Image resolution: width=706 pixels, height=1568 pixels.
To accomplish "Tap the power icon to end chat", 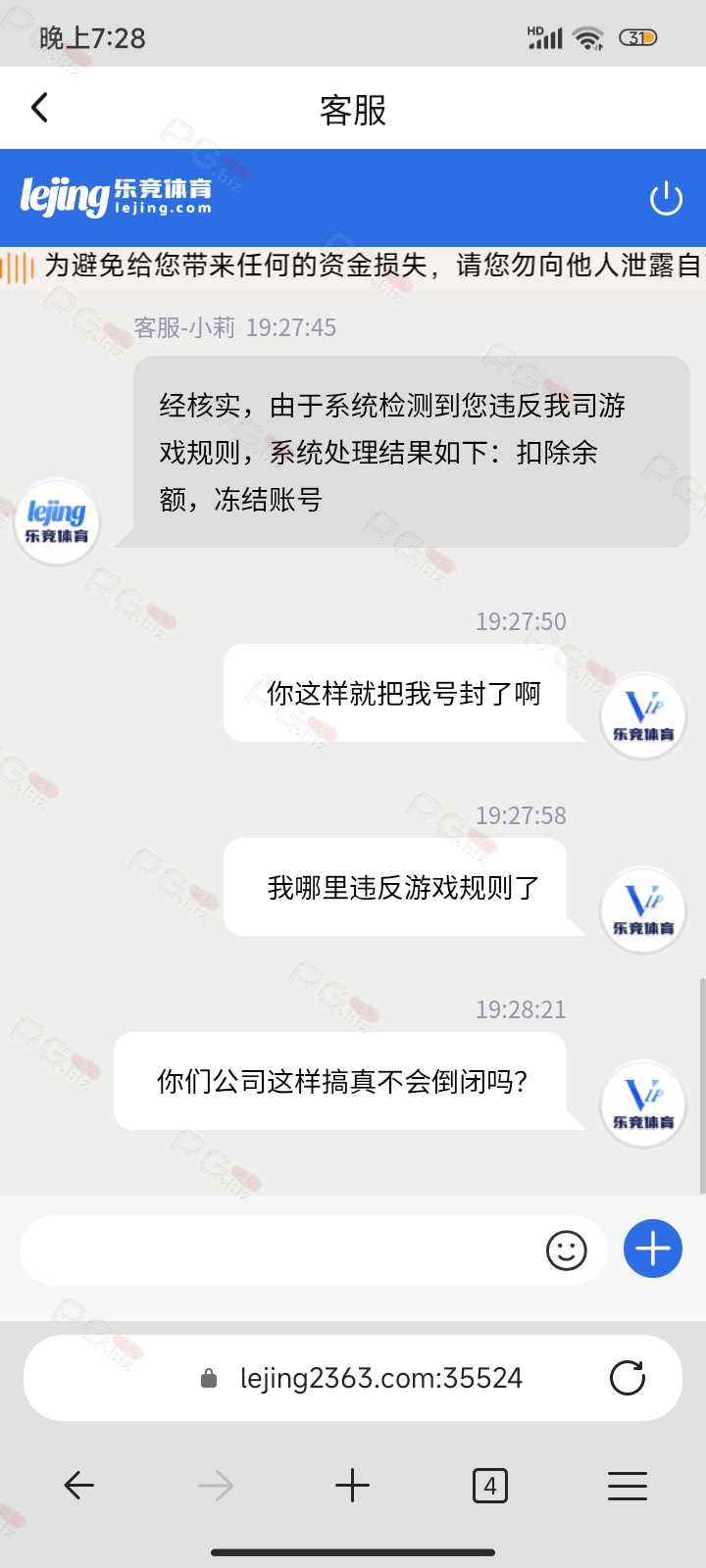I will (666, 199).
